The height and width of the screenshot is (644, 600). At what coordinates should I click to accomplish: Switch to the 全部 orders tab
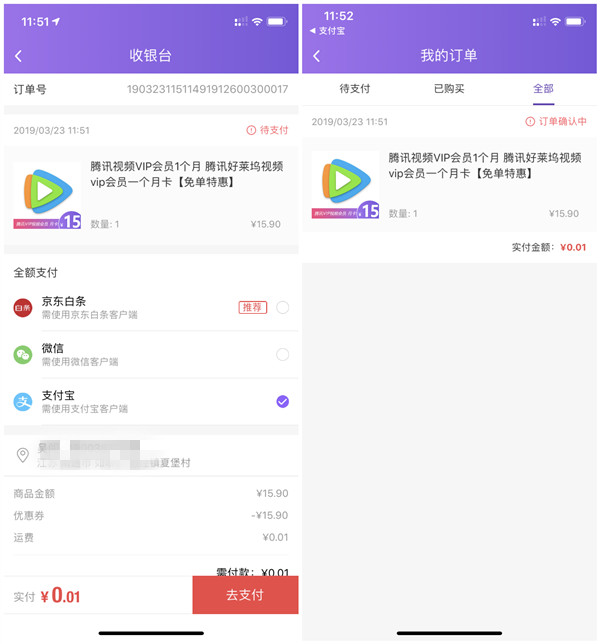point(543,89)
